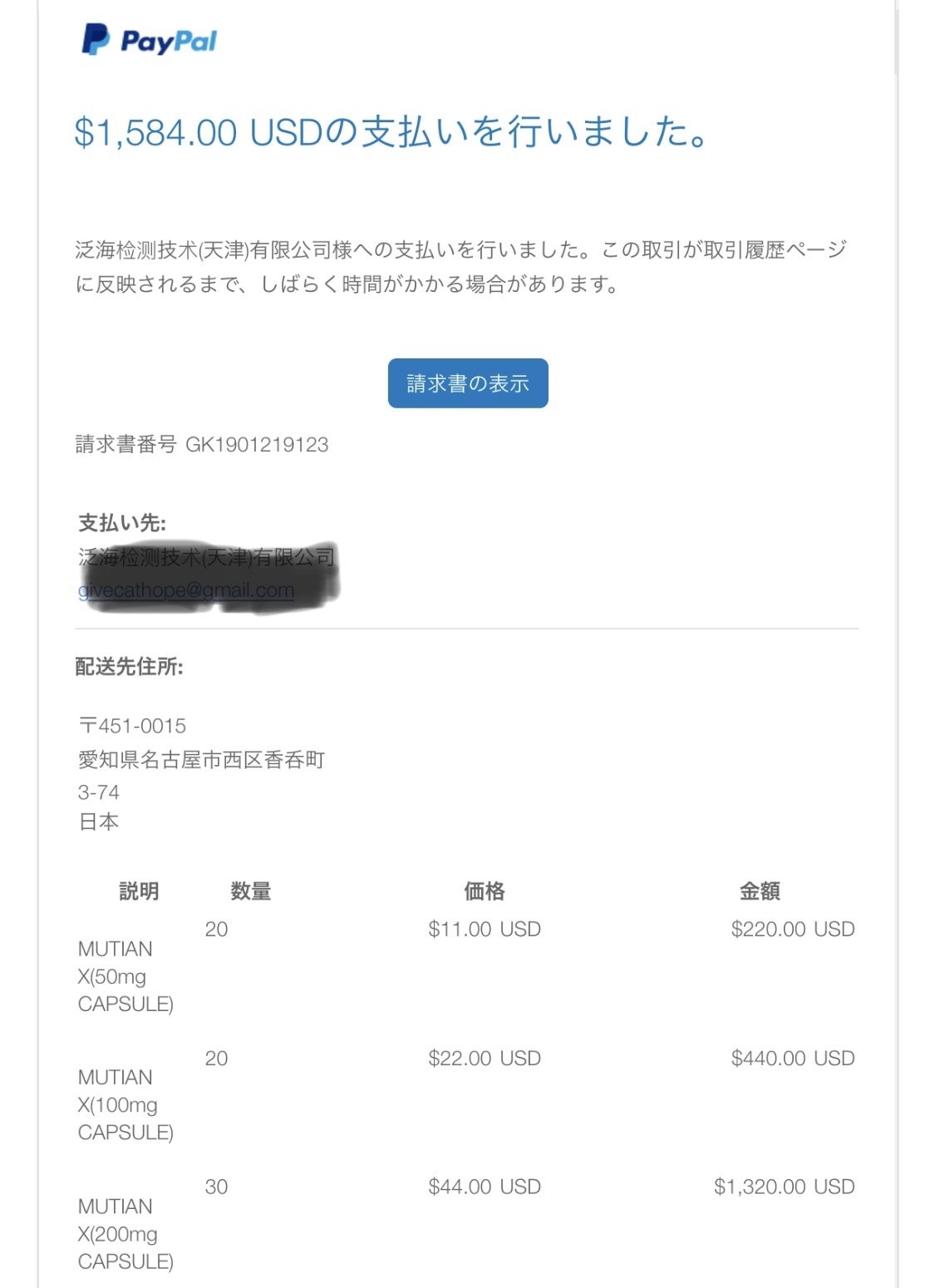Tap the 請求書の表示 button
This screenshot has height=1288, width=935.
467,383
